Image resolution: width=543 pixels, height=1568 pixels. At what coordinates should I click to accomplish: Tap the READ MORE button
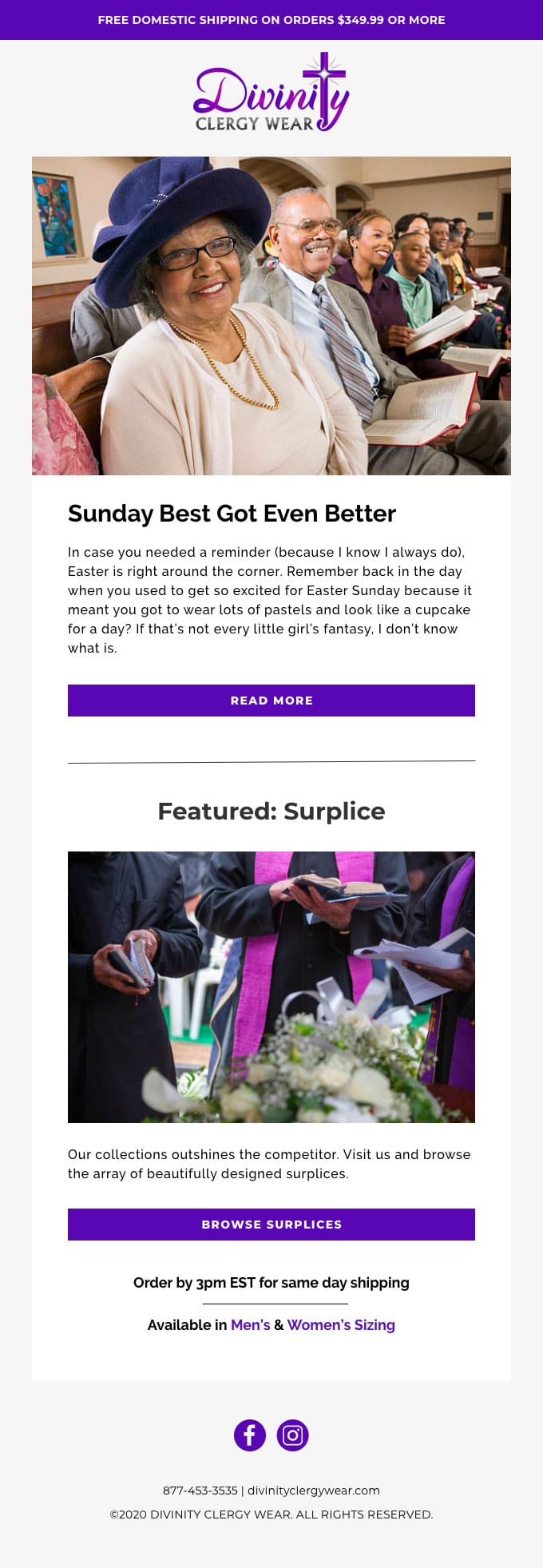tap(271, 701)
